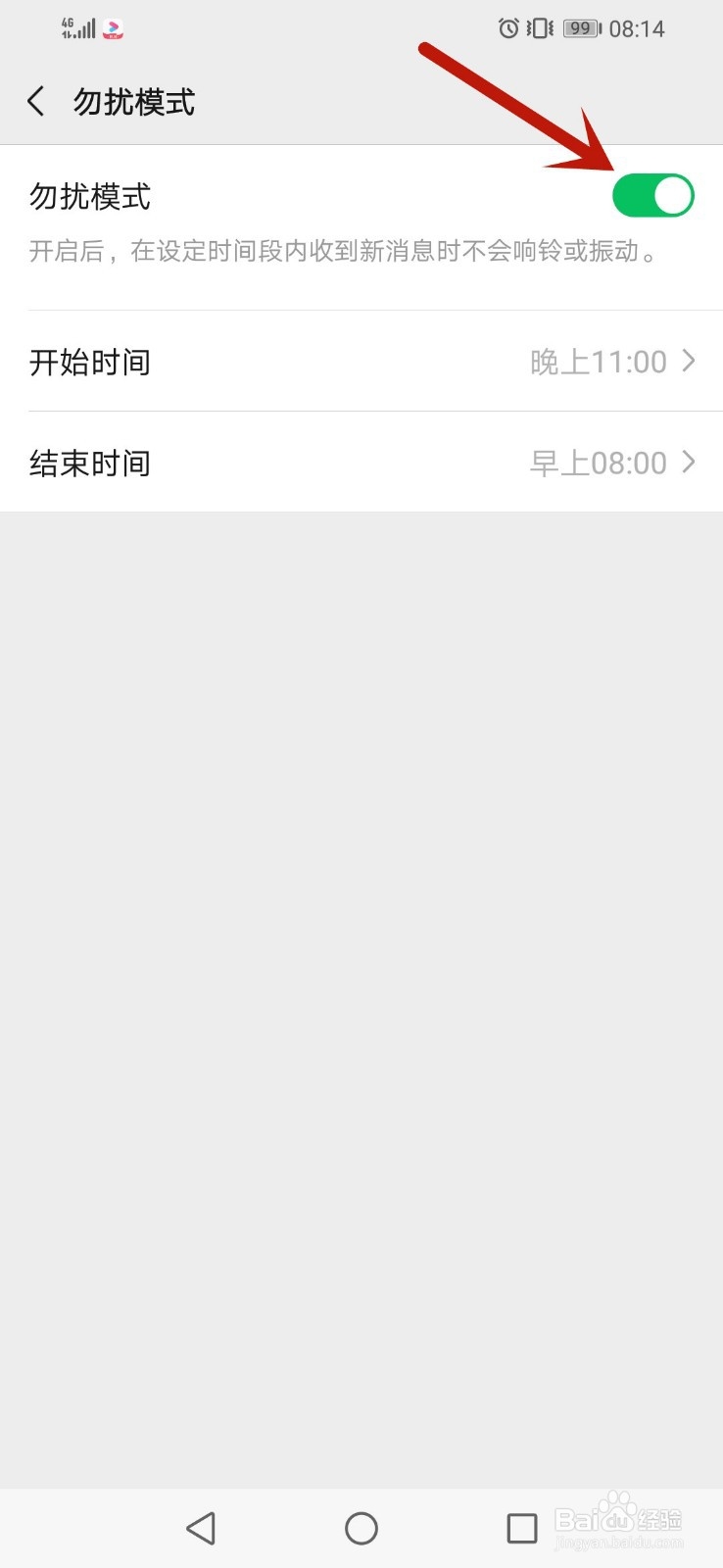
Task: Tap the 4G signal strength icon
Action: click(x=66, y=24)
